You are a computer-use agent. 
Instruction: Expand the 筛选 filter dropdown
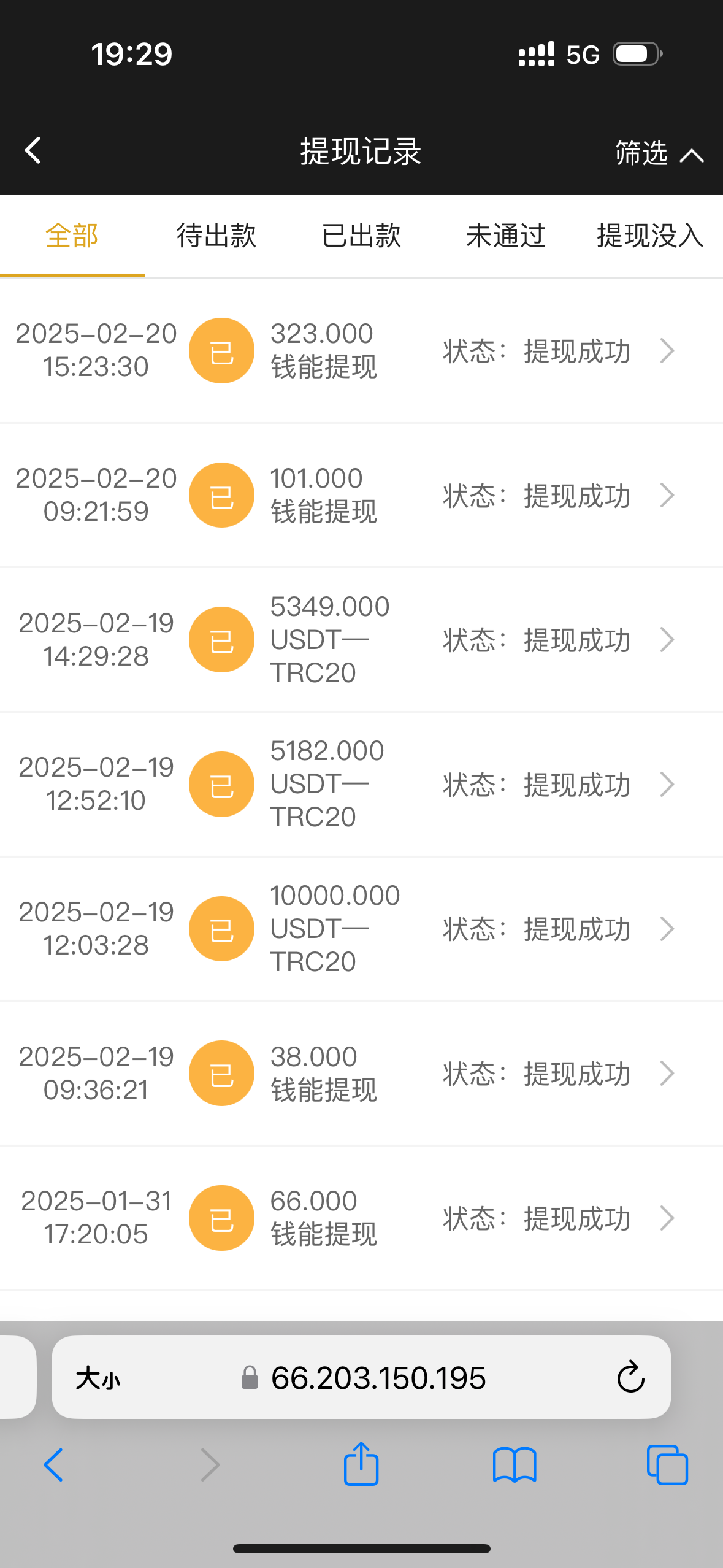point(659,153)
